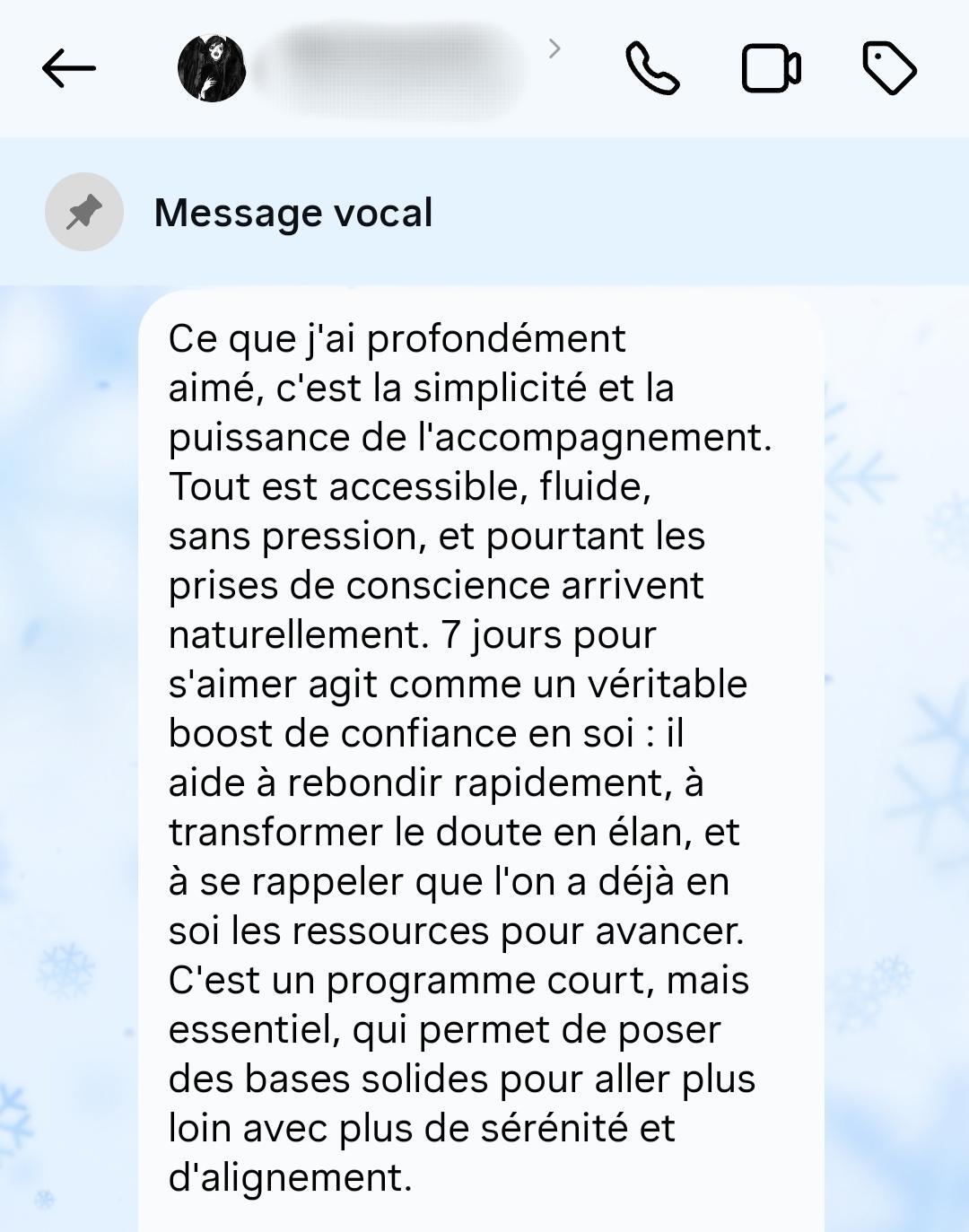Open the "Message vocal" pinned message
Screen dimensions: 969x1232
pyautogui.click(x=293, y=213)
